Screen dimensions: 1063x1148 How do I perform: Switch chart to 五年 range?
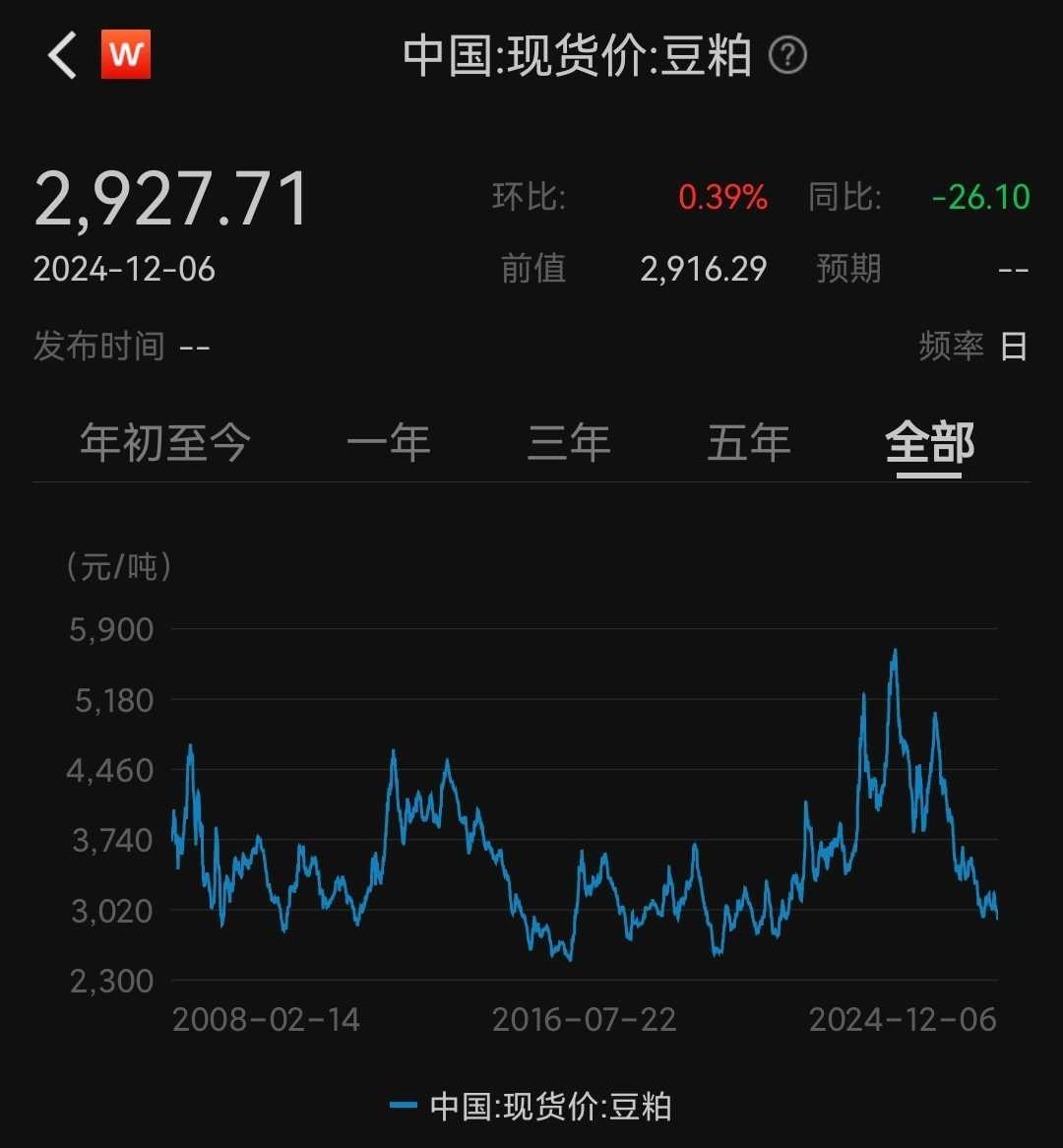(749, 444)
